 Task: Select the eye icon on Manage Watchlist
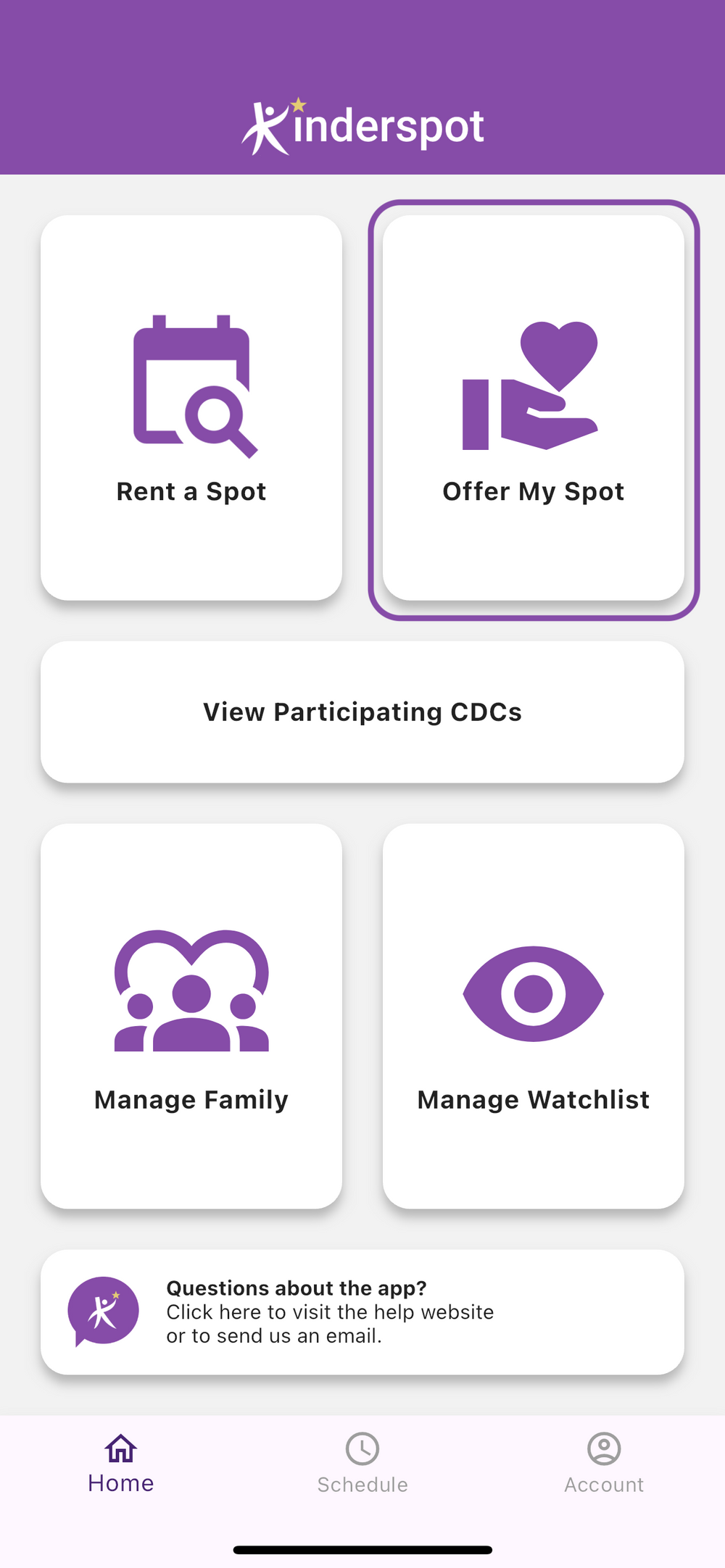pos(533,993)
